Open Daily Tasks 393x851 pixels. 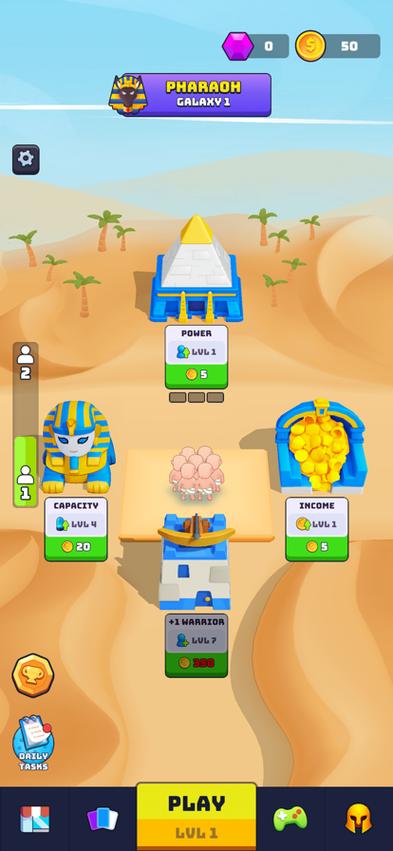click(x=33, y=743)
